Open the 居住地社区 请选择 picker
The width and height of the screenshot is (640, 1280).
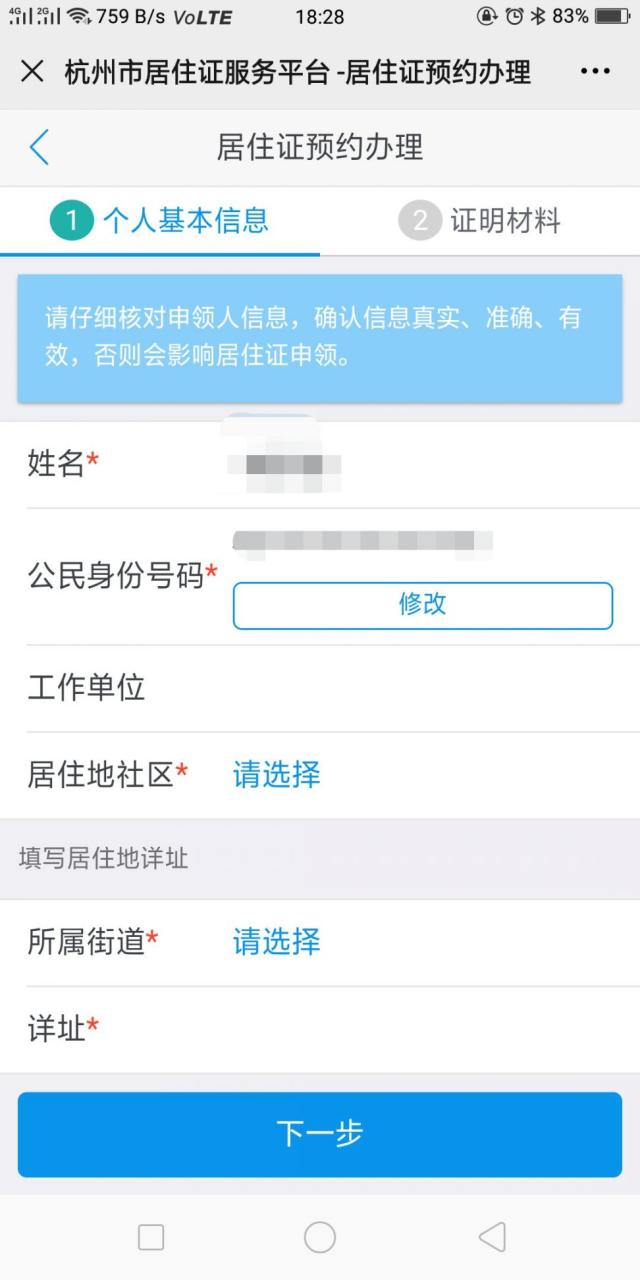click(x=277, y=775)
